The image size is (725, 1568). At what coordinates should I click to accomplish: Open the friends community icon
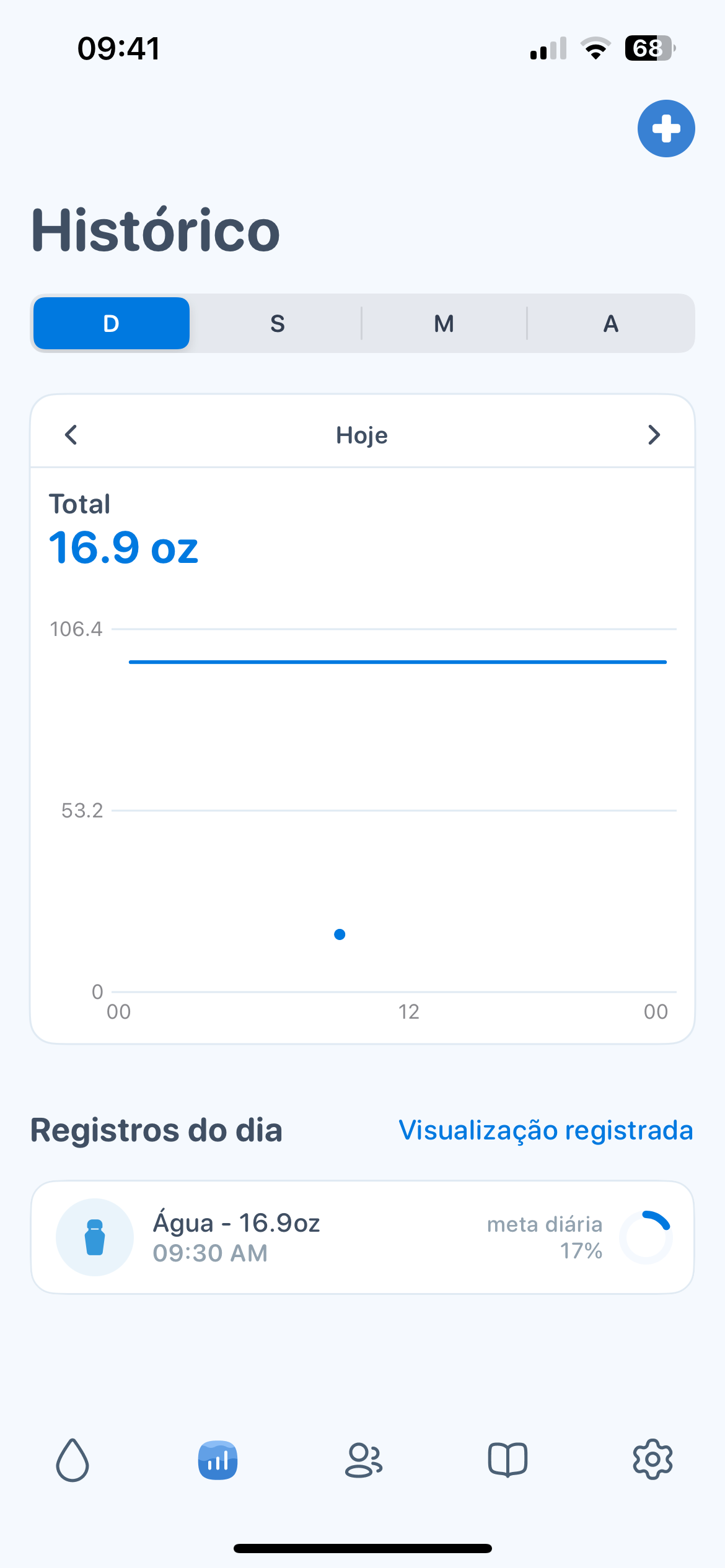[362, 1460]
